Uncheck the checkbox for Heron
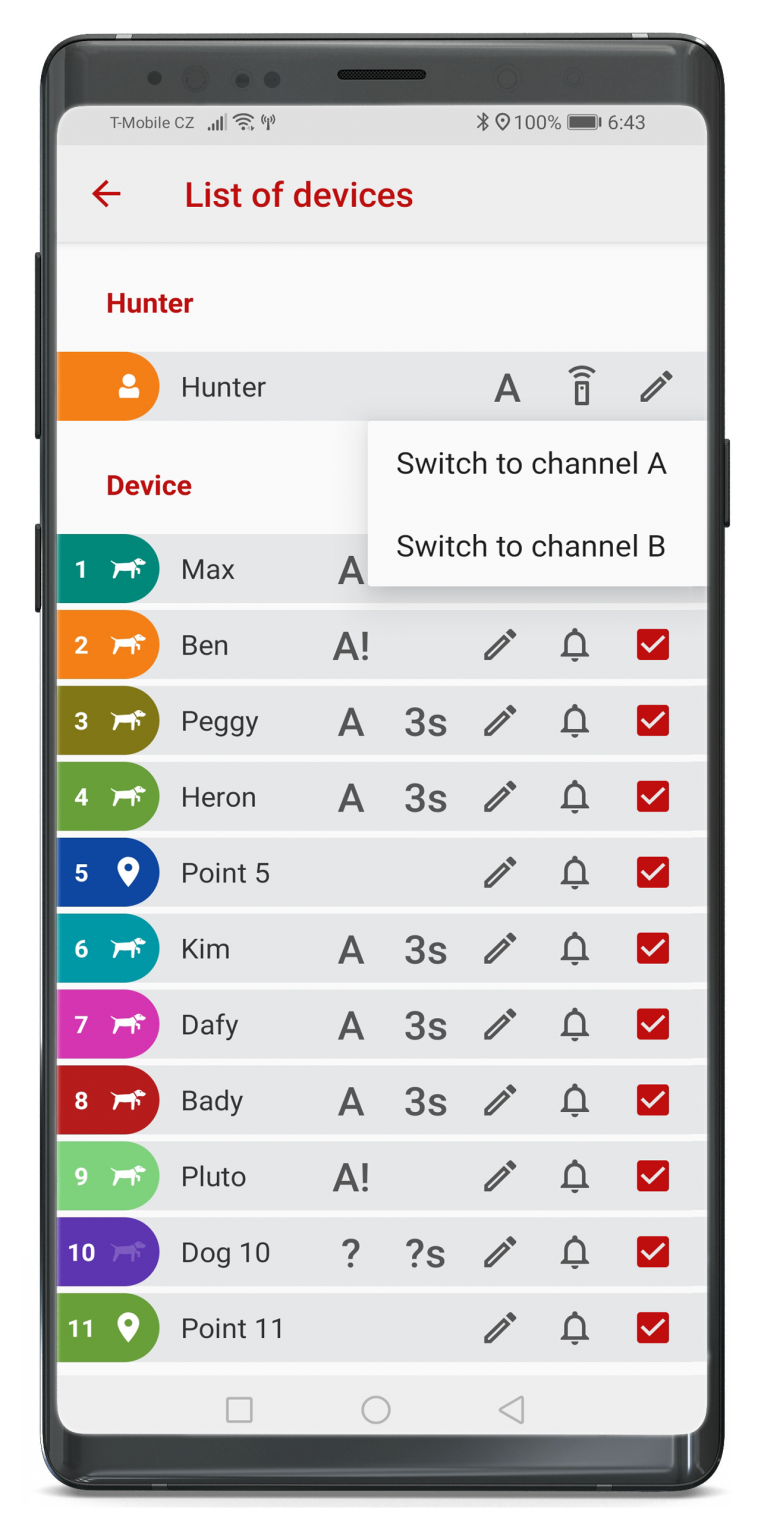This screenshot has height=1536, width=761. [x=652, y=797]
